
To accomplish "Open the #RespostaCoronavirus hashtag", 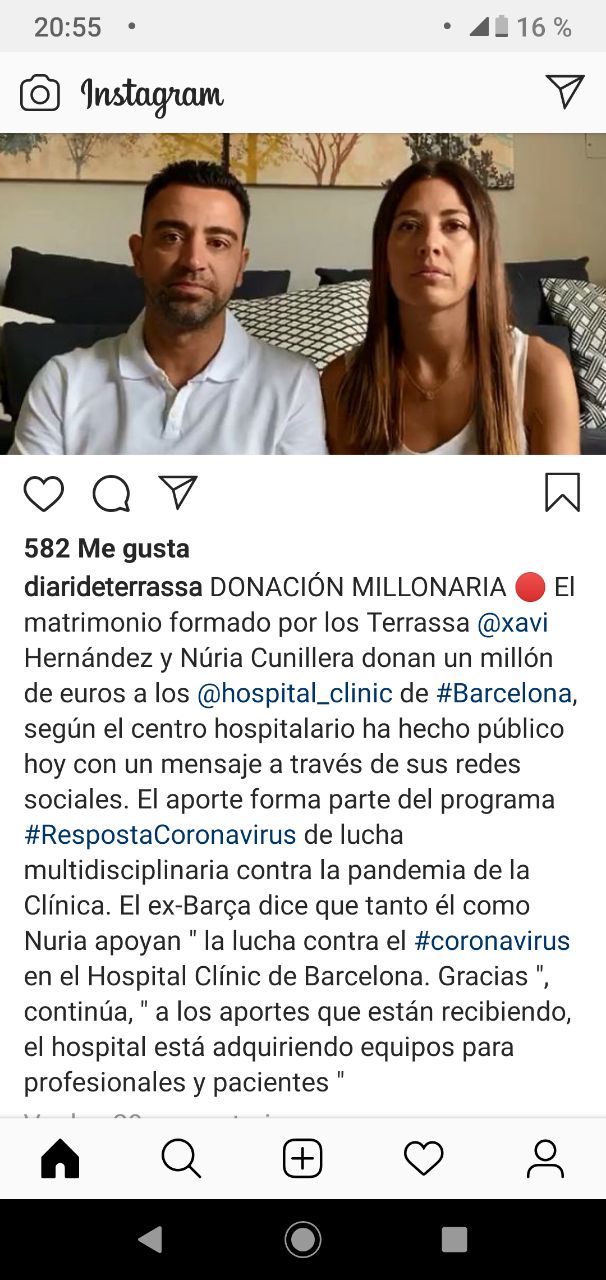I will pos(160,835).
